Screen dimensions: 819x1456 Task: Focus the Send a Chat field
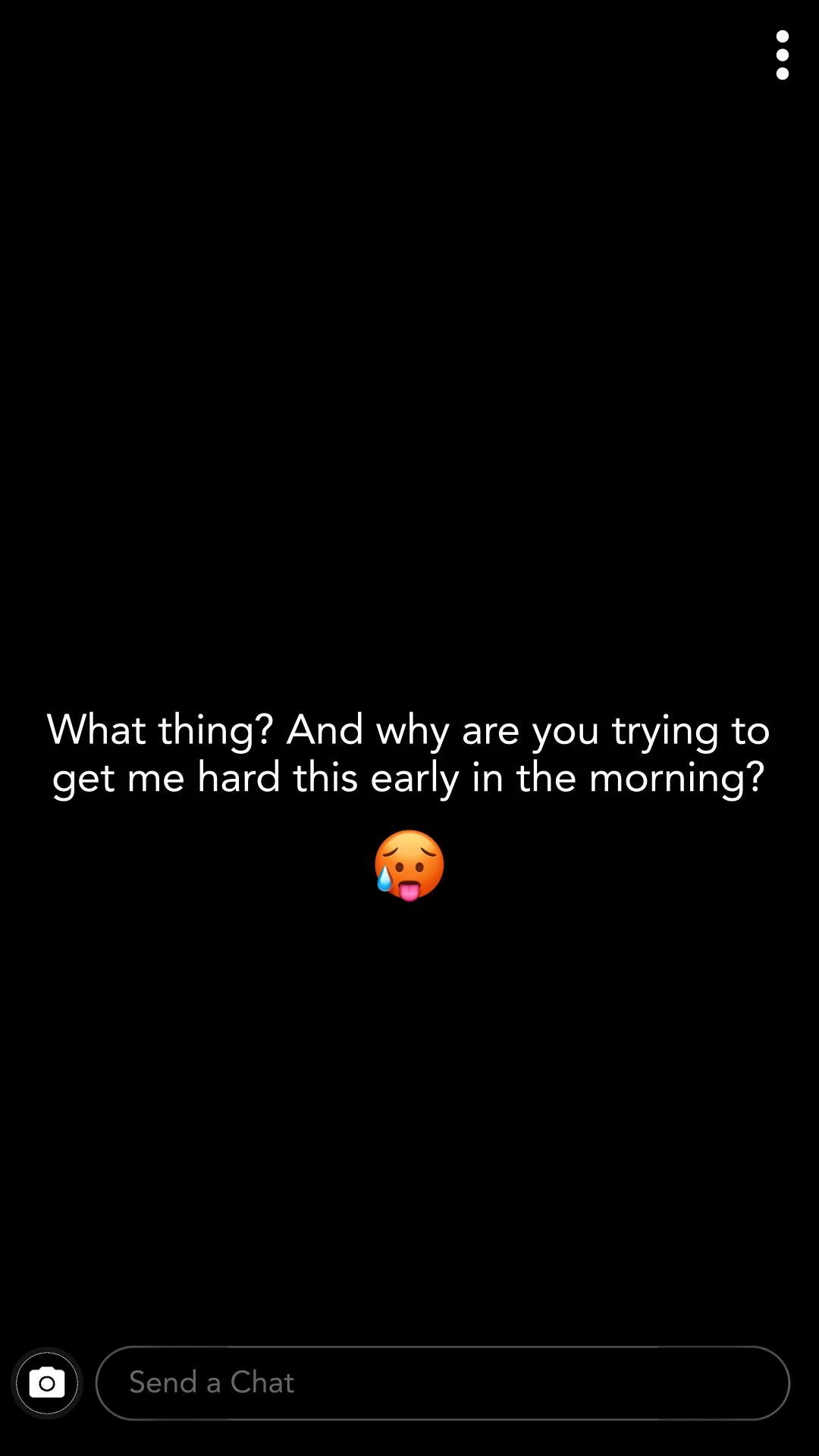[442, 1383]
